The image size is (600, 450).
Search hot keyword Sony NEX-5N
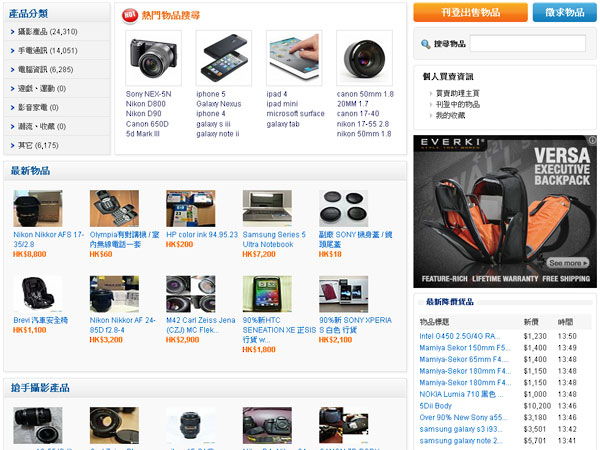149,94
